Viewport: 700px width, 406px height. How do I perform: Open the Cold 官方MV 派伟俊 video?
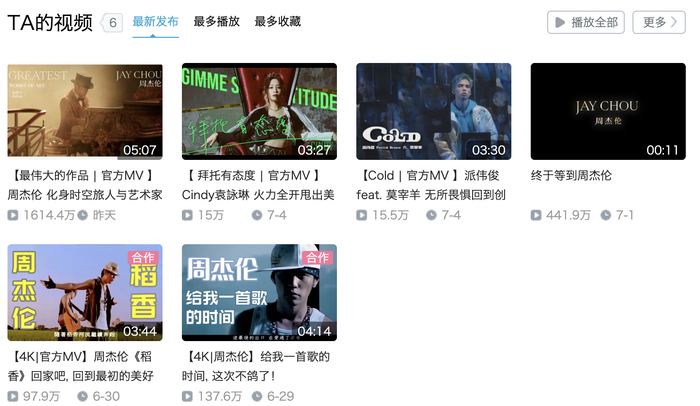point(433,112)
